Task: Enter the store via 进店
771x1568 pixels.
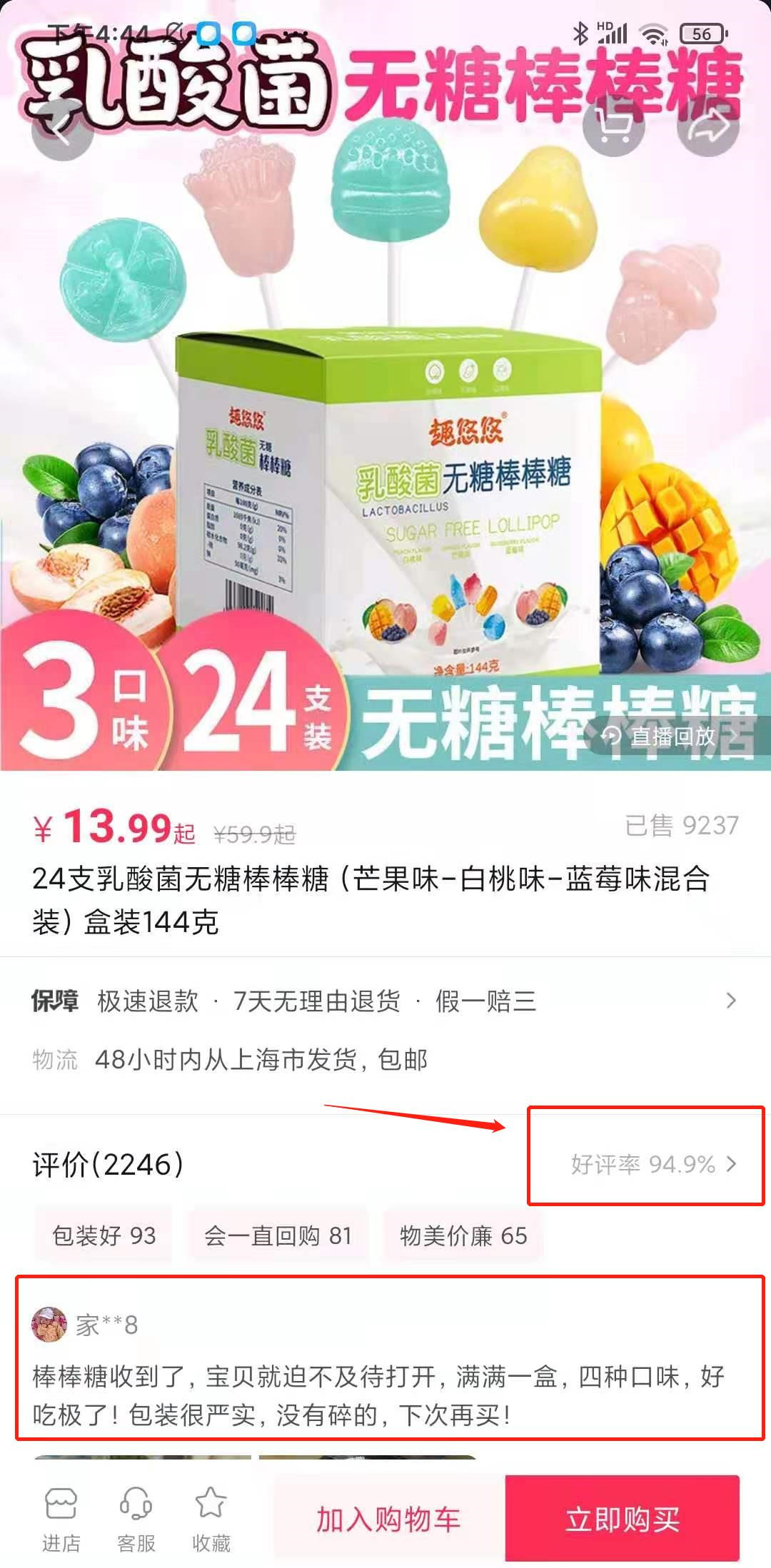Action: 61,1519
